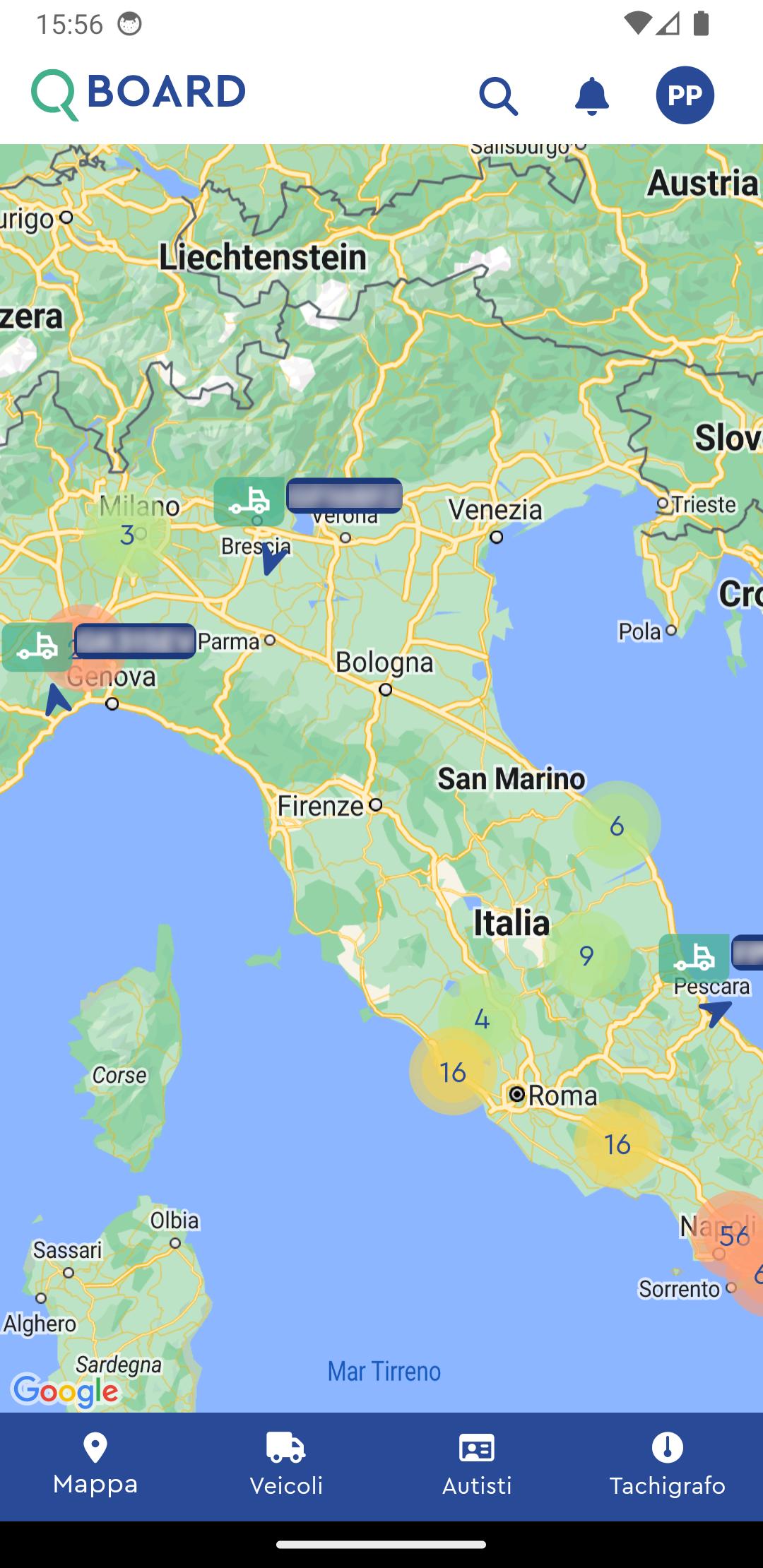
Task: Open the PP profile avatar
Action: click(685, 95)
